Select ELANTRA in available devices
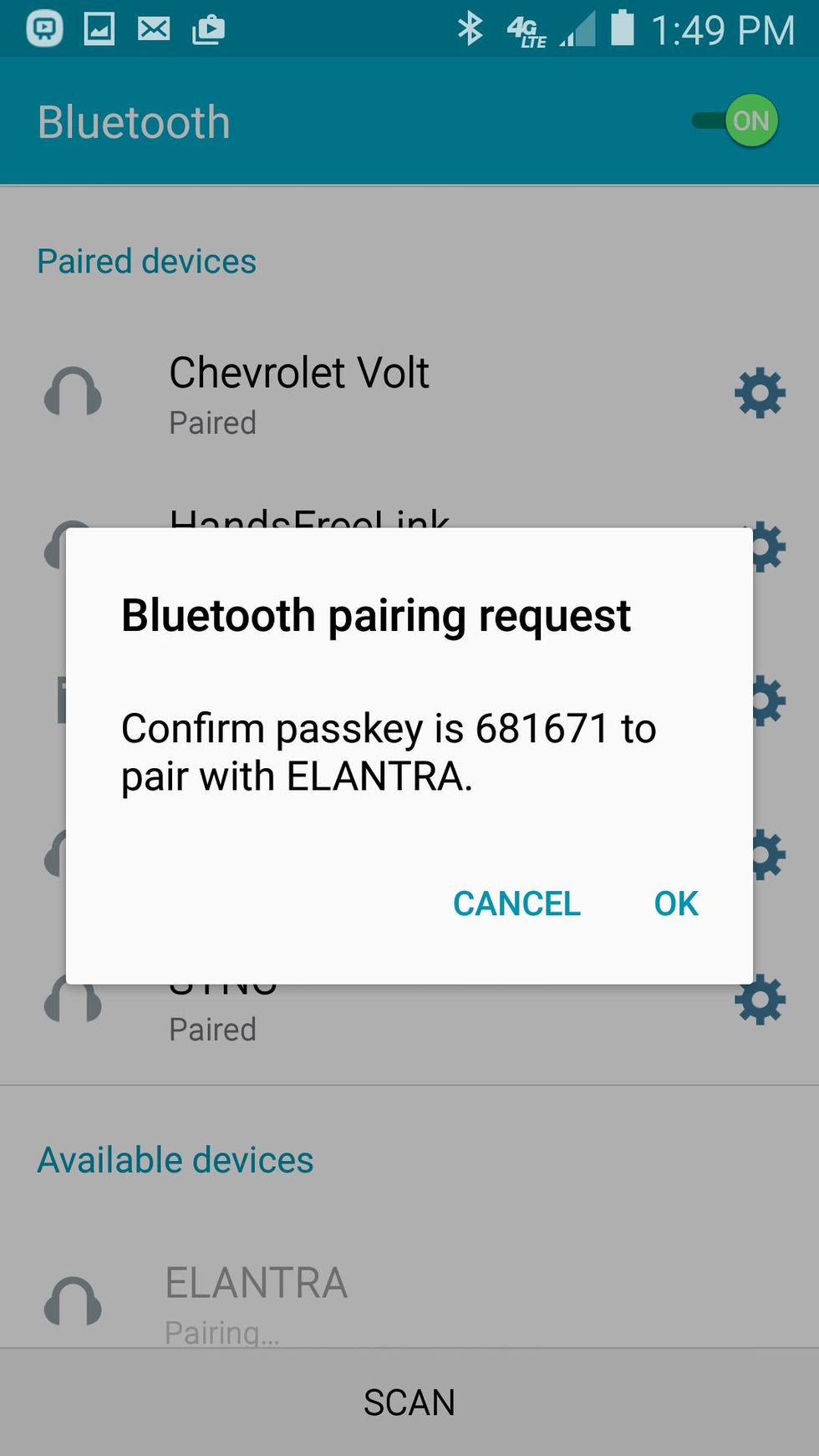Screen dimensions: 819x1456 coord(256,1300)
